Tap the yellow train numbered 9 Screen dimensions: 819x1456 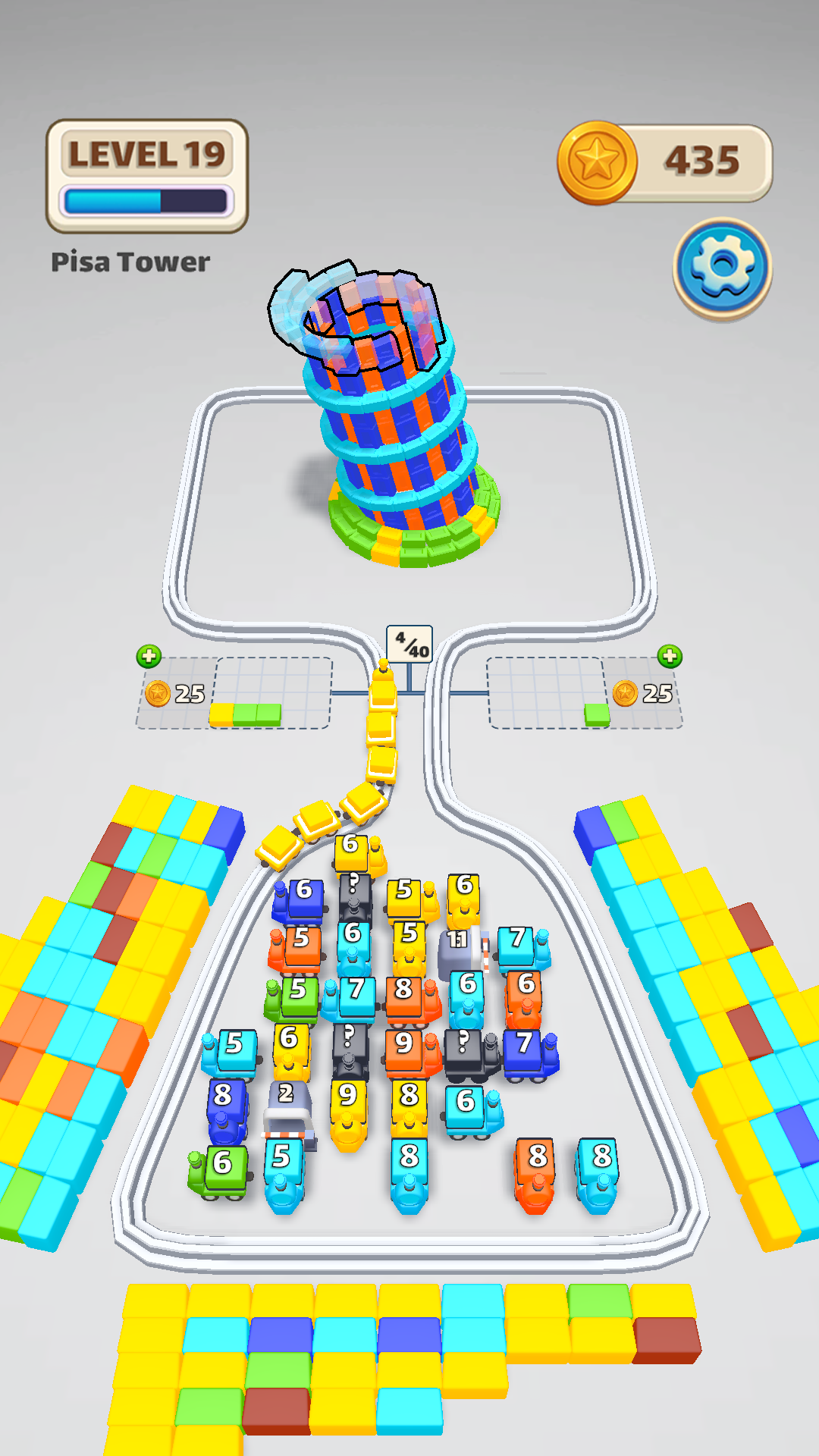(349, 1107)
